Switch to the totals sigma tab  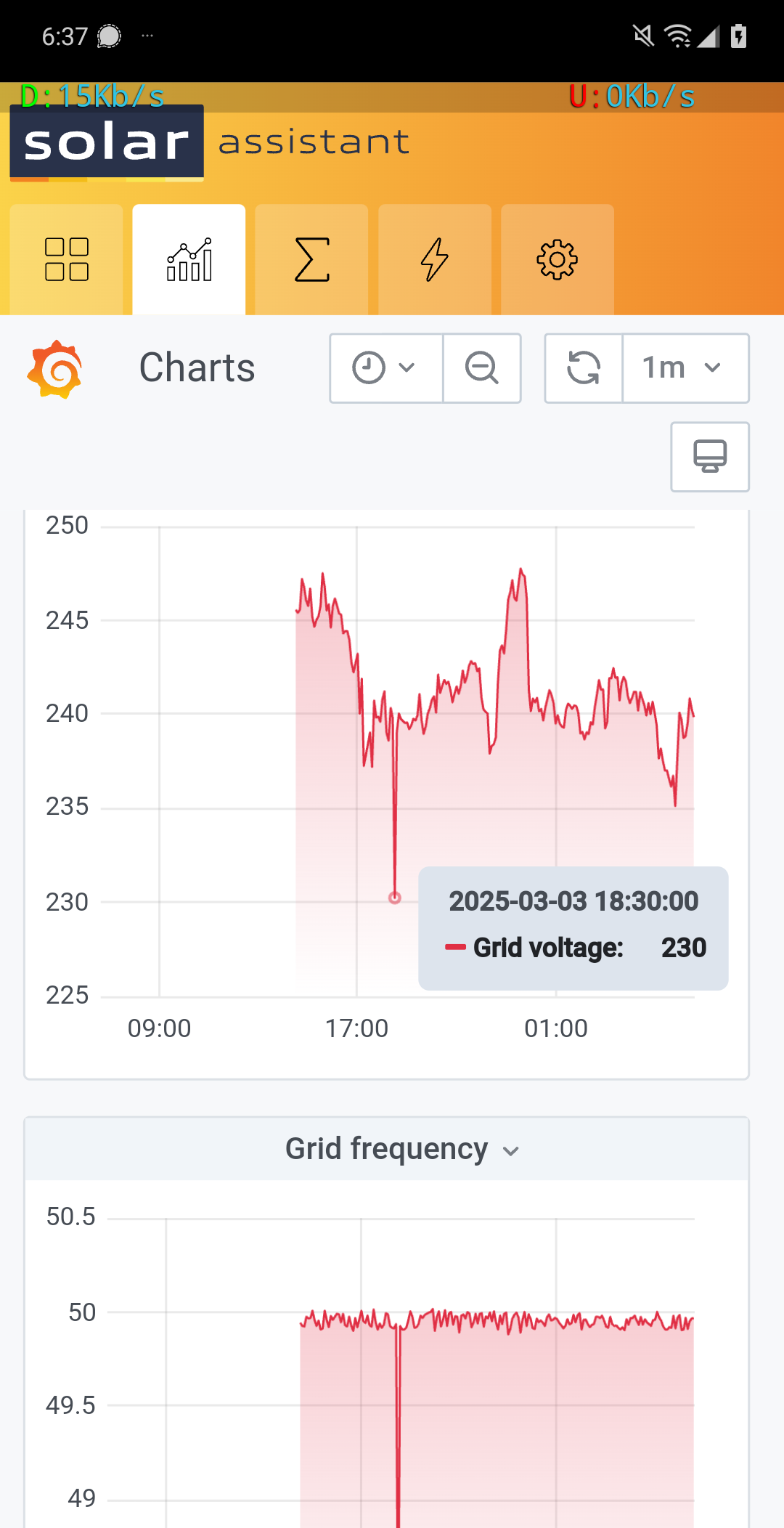point(311,259)
